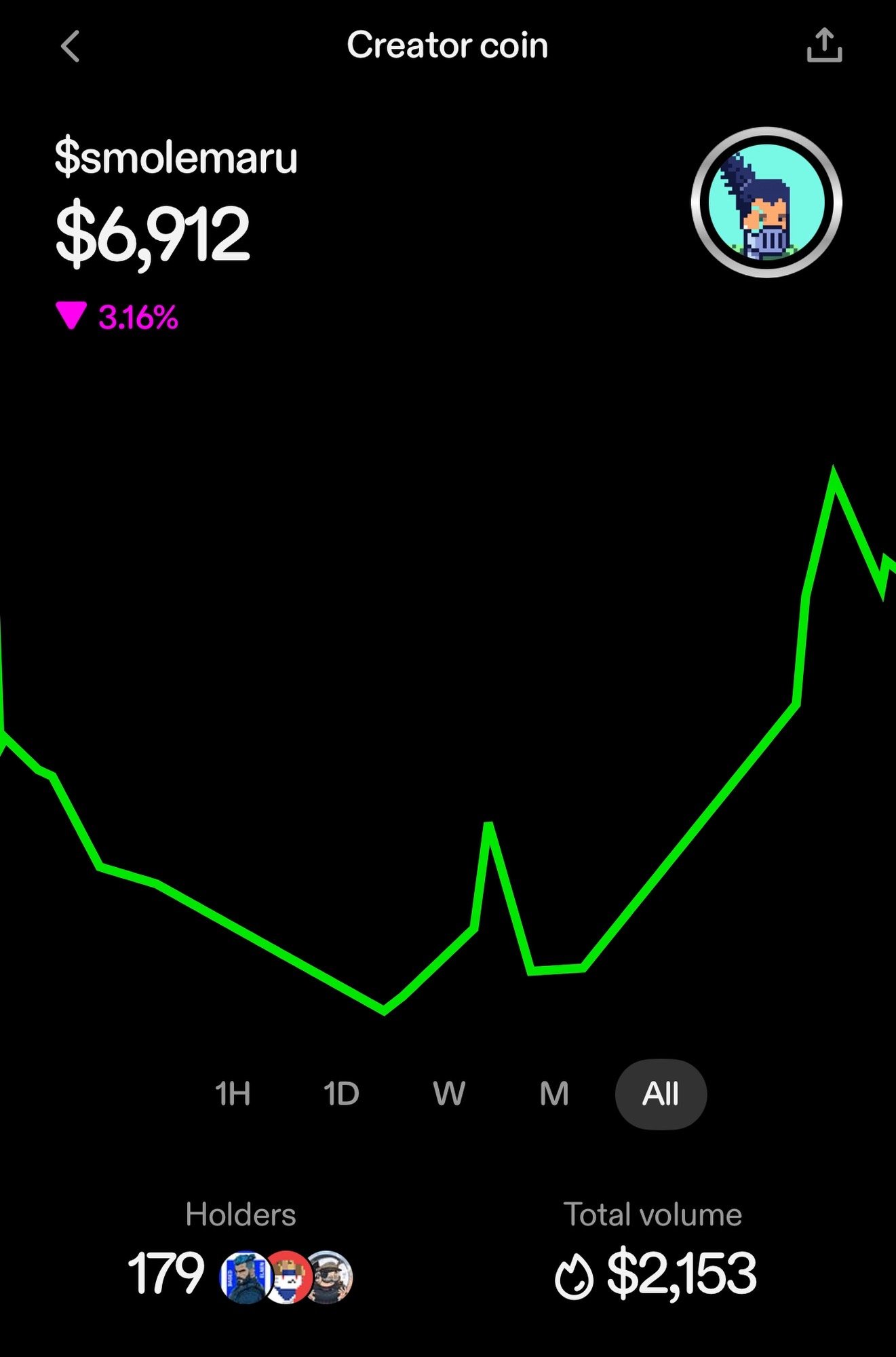
Task: Go back using the top-left arrow
Action: pos(71,47)
